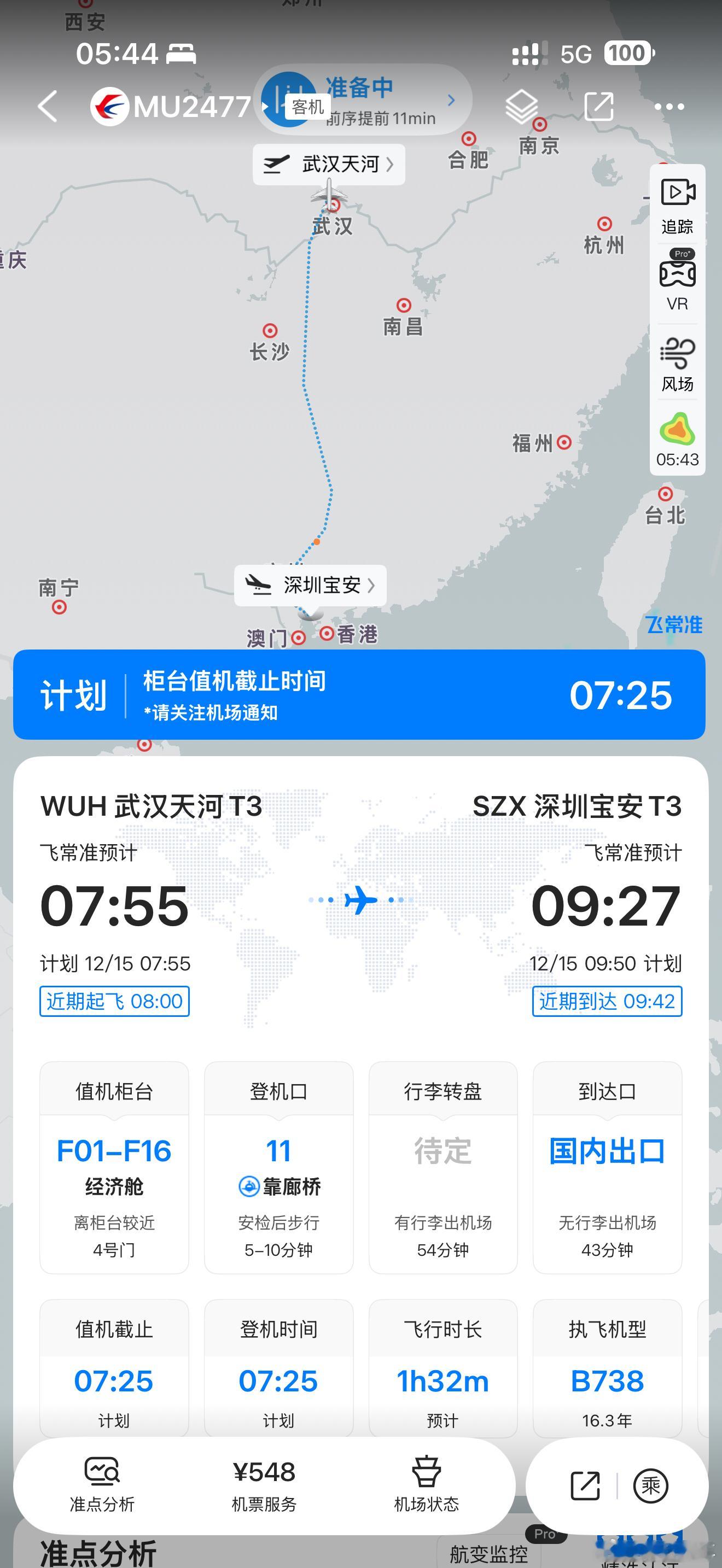Expand 武汉天河 departure airport details

(329, 163)
